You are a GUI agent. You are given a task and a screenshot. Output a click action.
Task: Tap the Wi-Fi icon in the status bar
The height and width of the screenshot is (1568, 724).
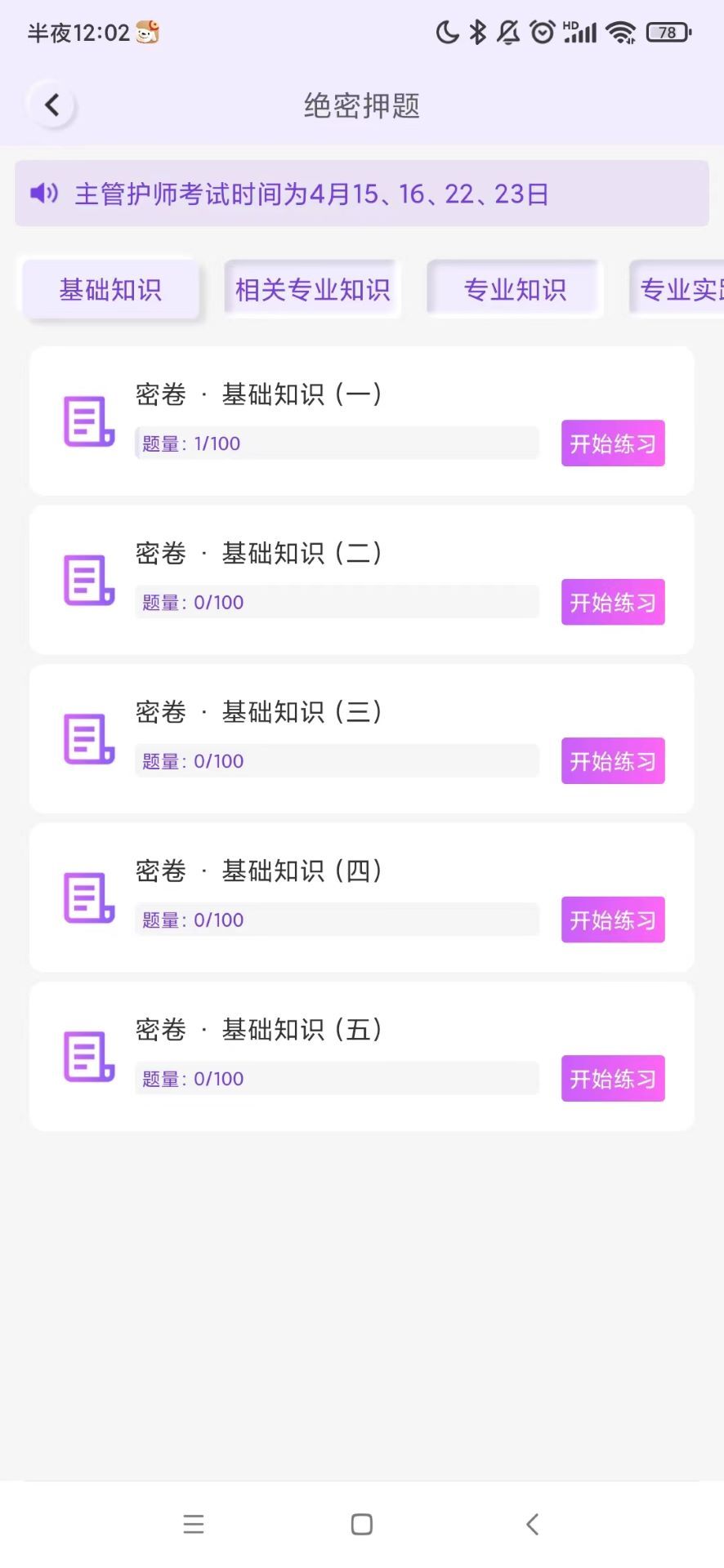click(x=623, y=31)
